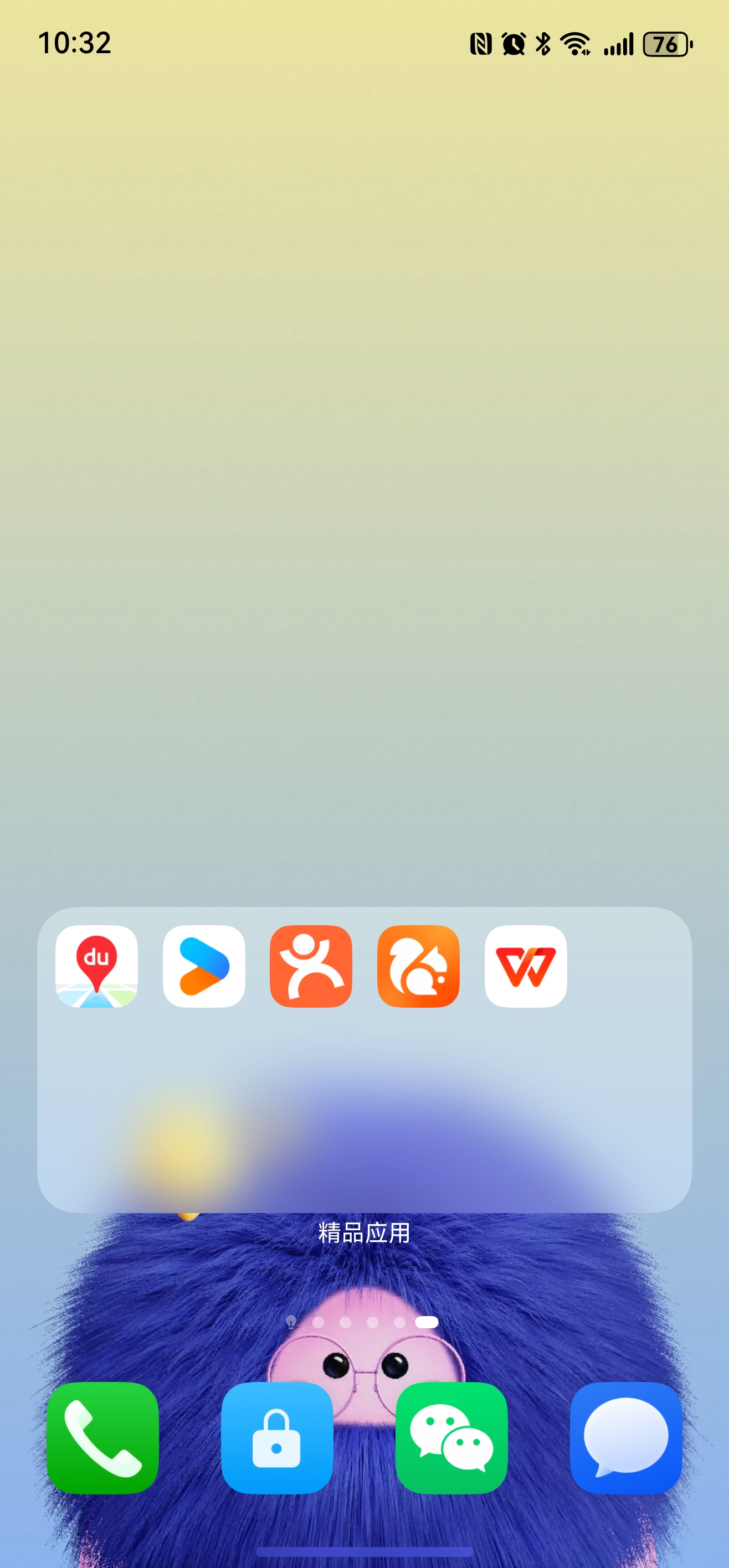This screenshot has width=729, height=1568.
Task: Open the Phone dialer from the dock
Action: coord(102,1438)
